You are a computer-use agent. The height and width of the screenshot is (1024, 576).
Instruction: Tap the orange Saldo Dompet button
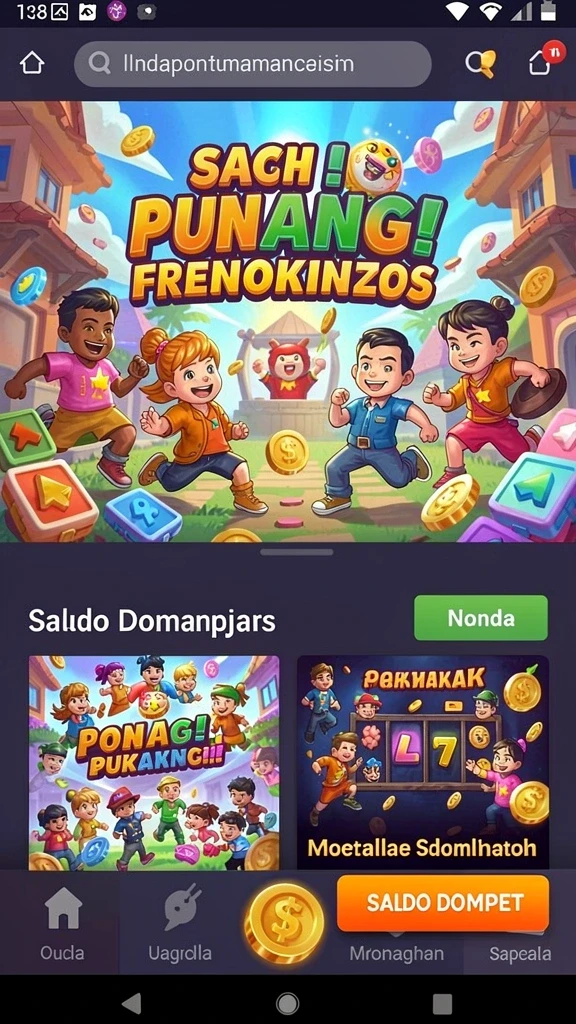click(x=443, y=903)
